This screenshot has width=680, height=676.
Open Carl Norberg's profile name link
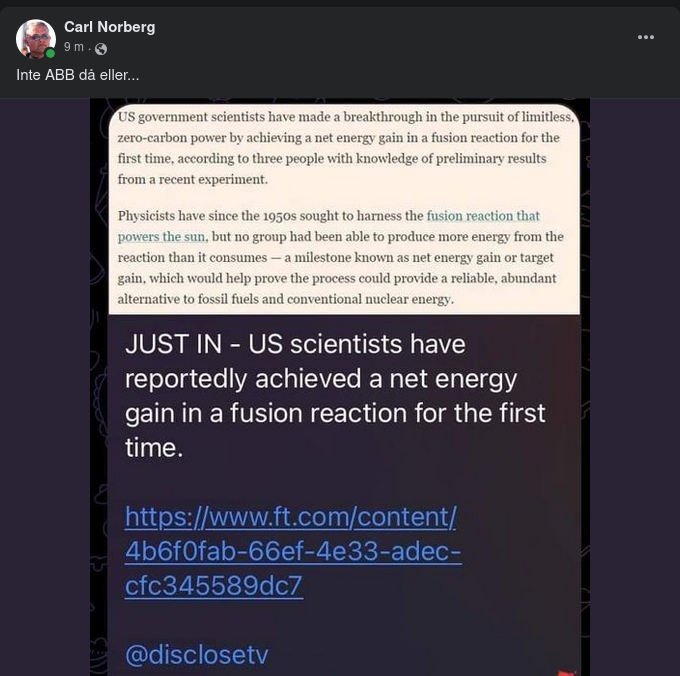point(109,27)
